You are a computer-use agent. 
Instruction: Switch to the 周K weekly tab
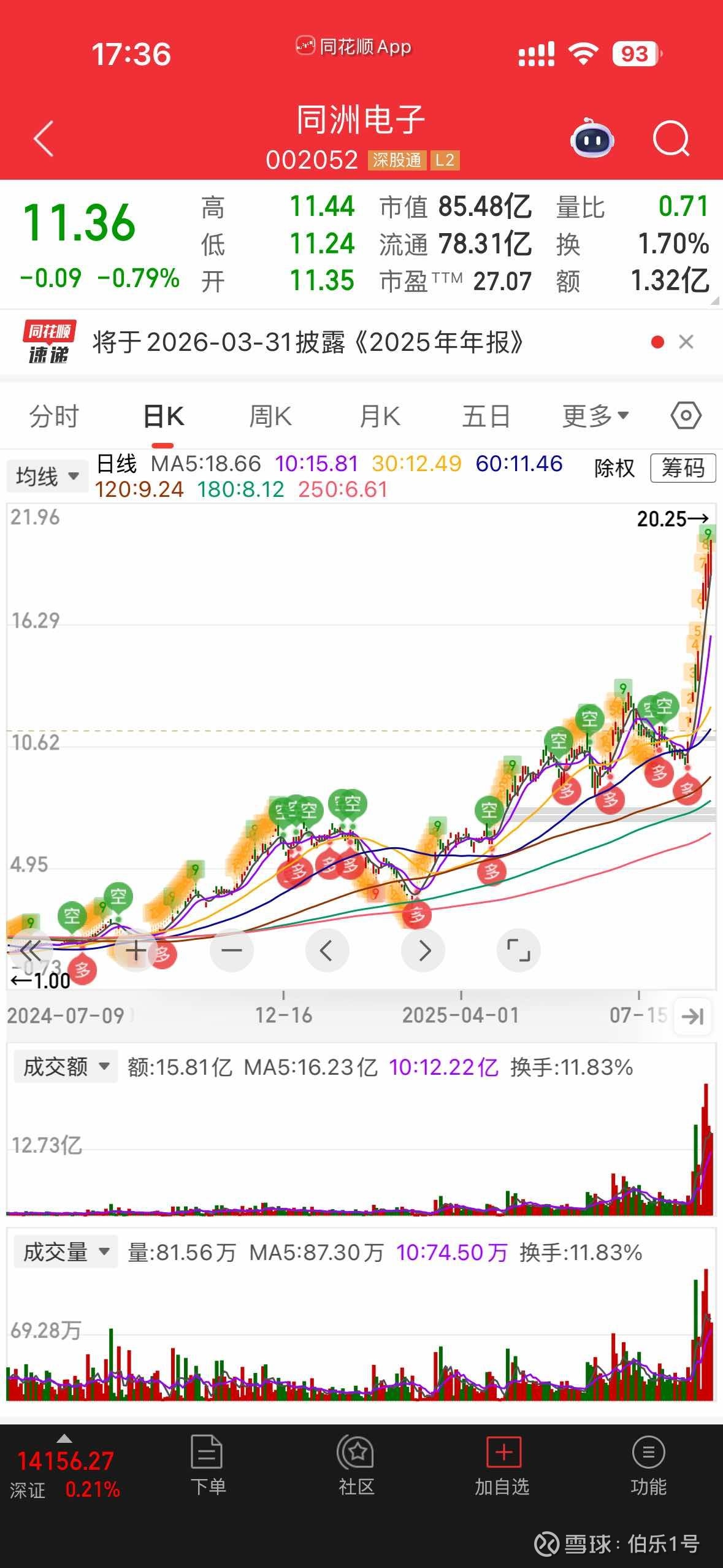(270, 415)
